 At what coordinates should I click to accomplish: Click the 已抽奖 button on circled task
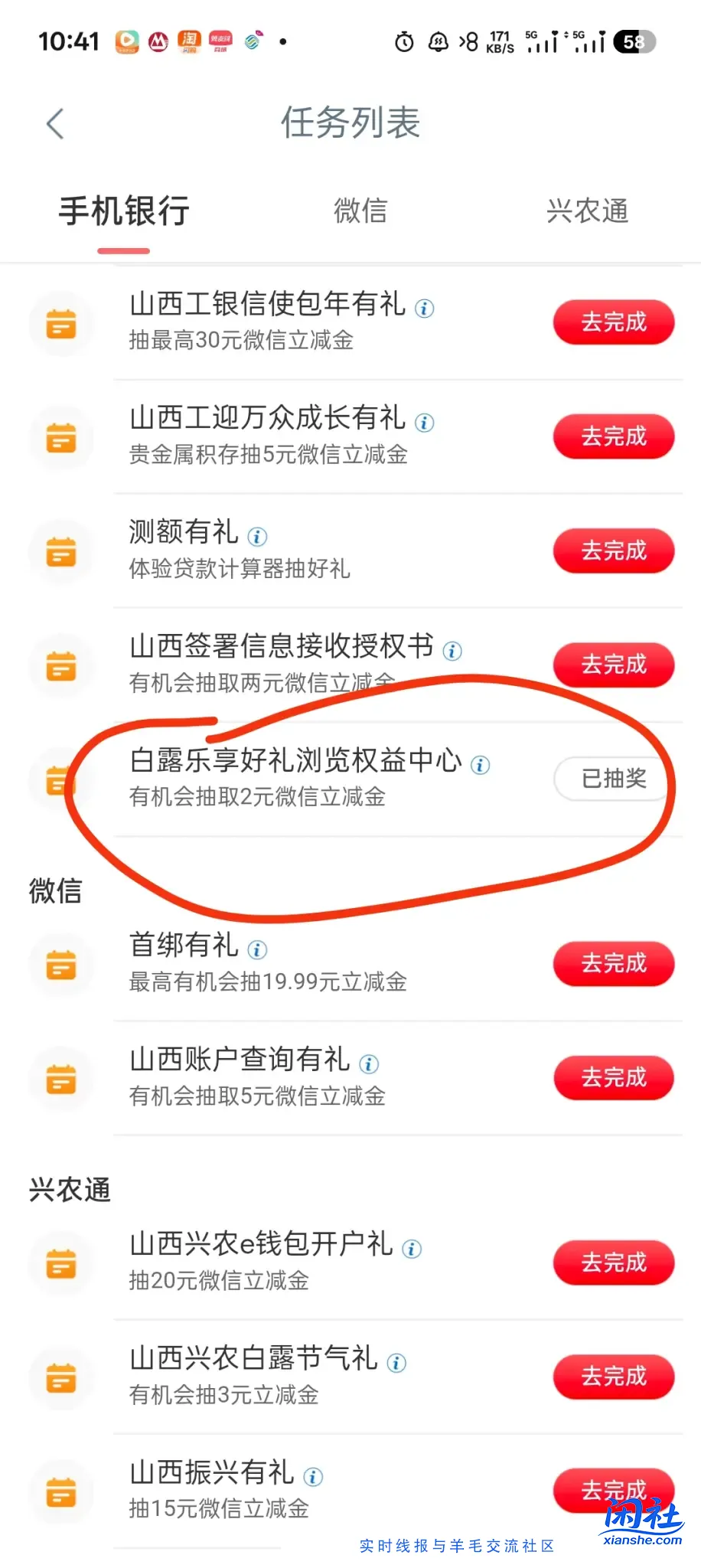click(x=609, y=779)
